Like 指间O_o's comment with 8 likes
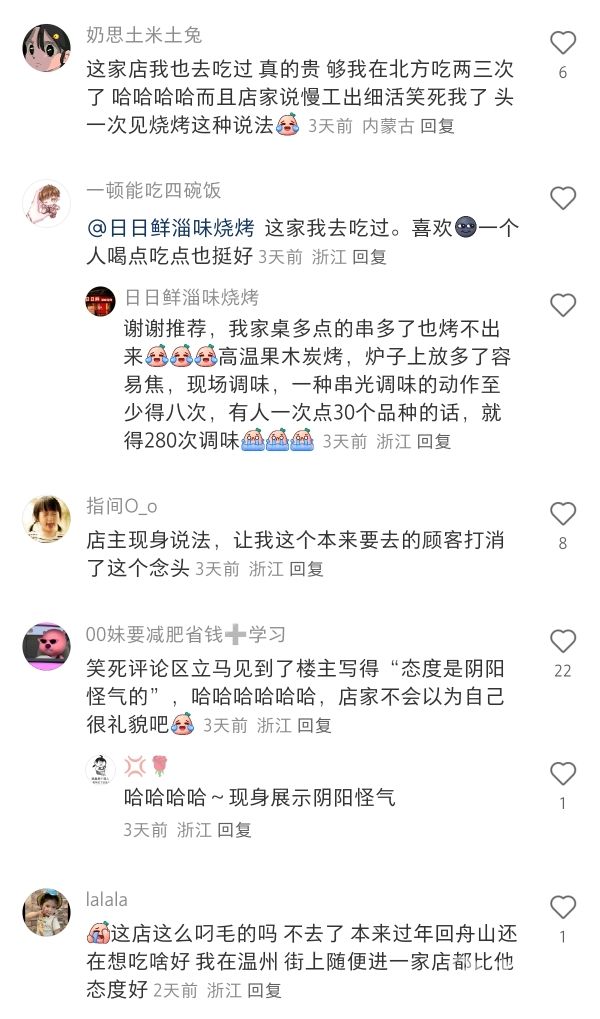Screen dimensions: 600x1019 tap(563, 514)
